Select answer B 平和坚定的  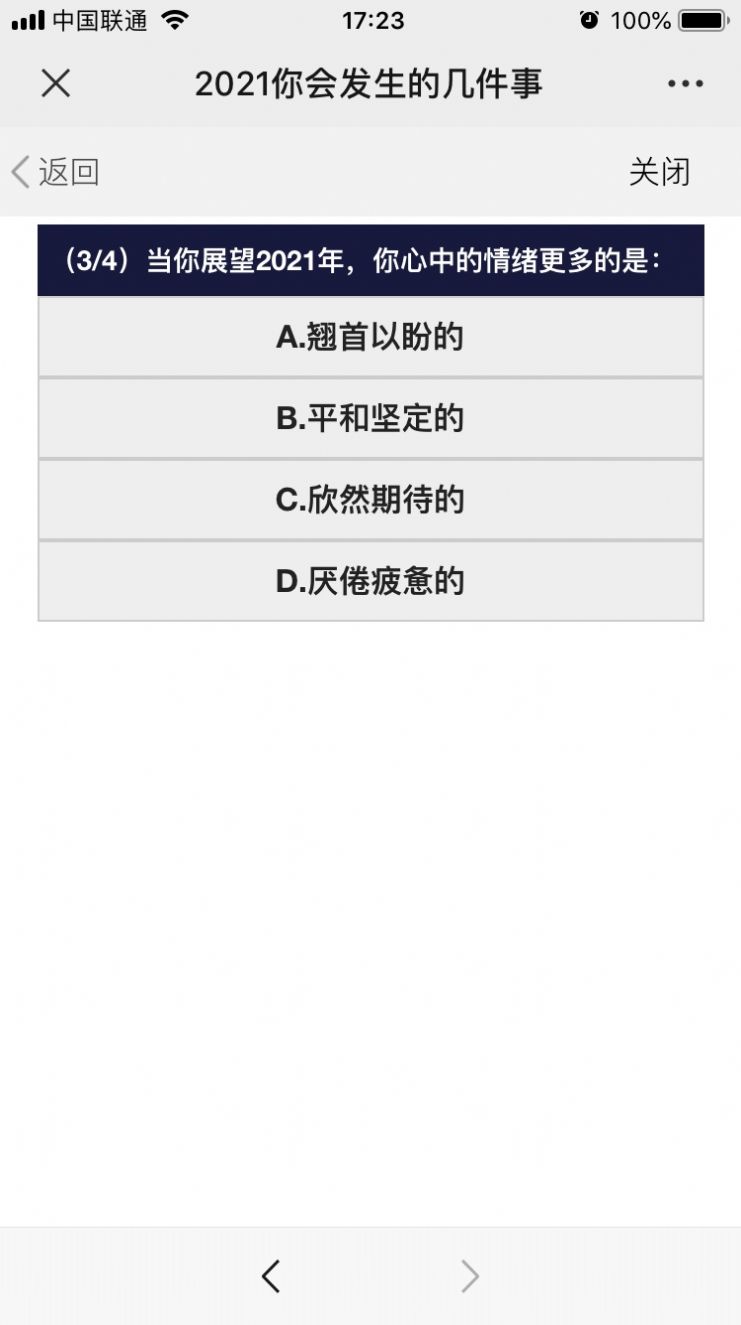[370, 418]
